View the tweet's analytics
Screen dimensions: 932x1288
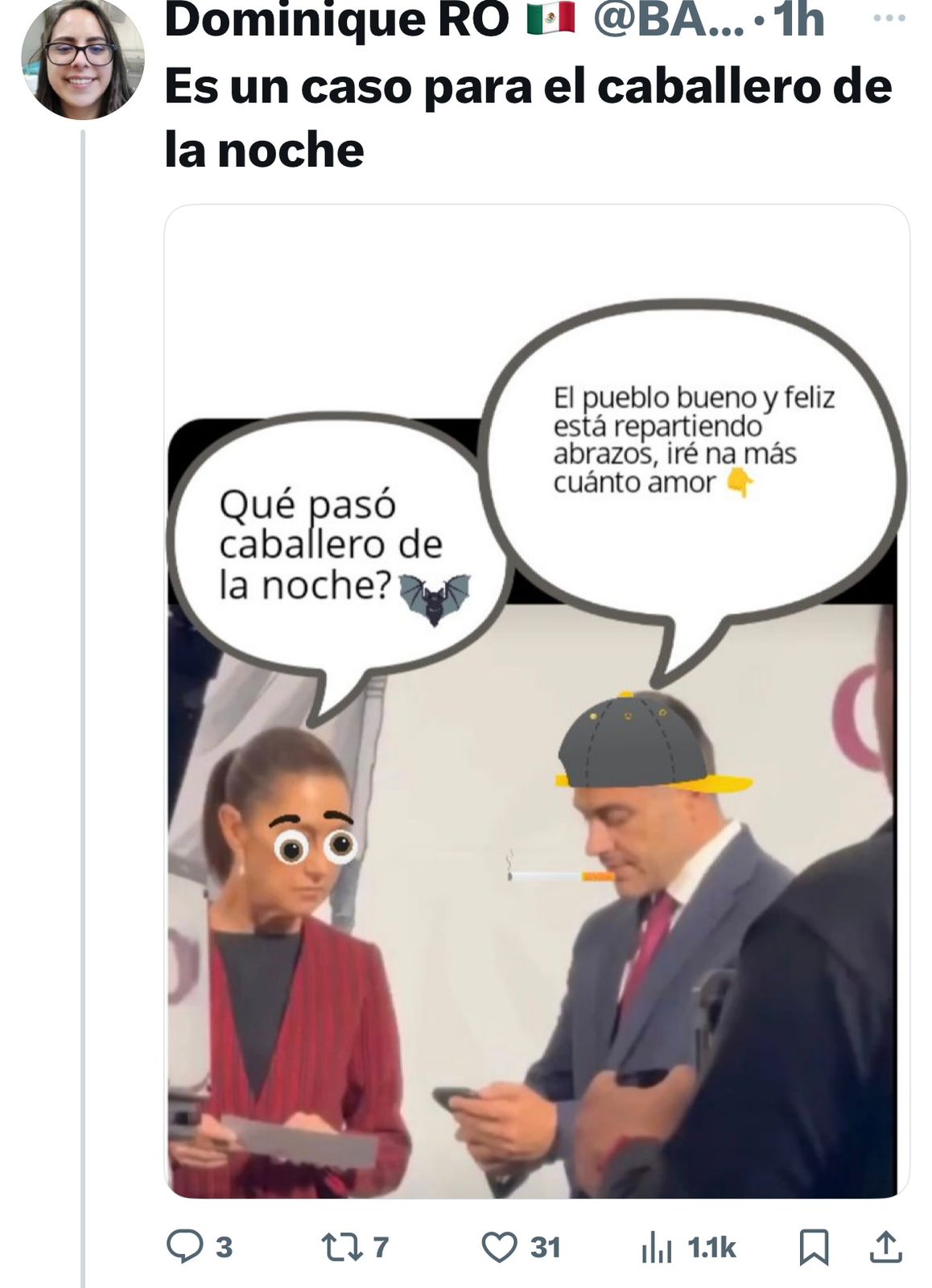click(x=658, y=1247)
